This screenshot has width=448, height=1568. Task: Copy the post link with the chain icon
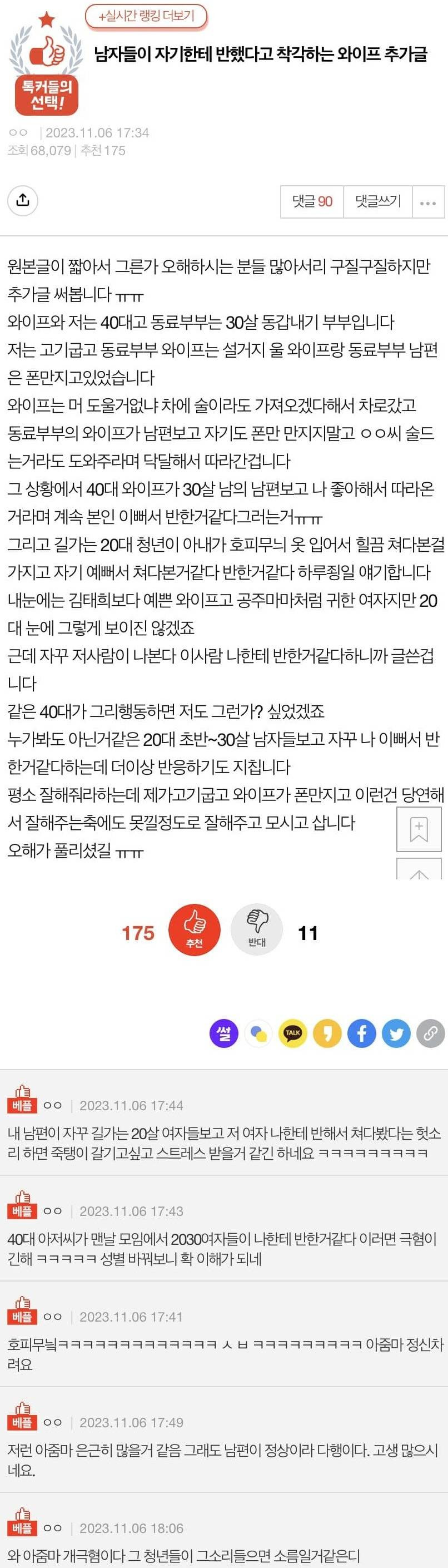pyautogui.click(x=430, y=1033)
